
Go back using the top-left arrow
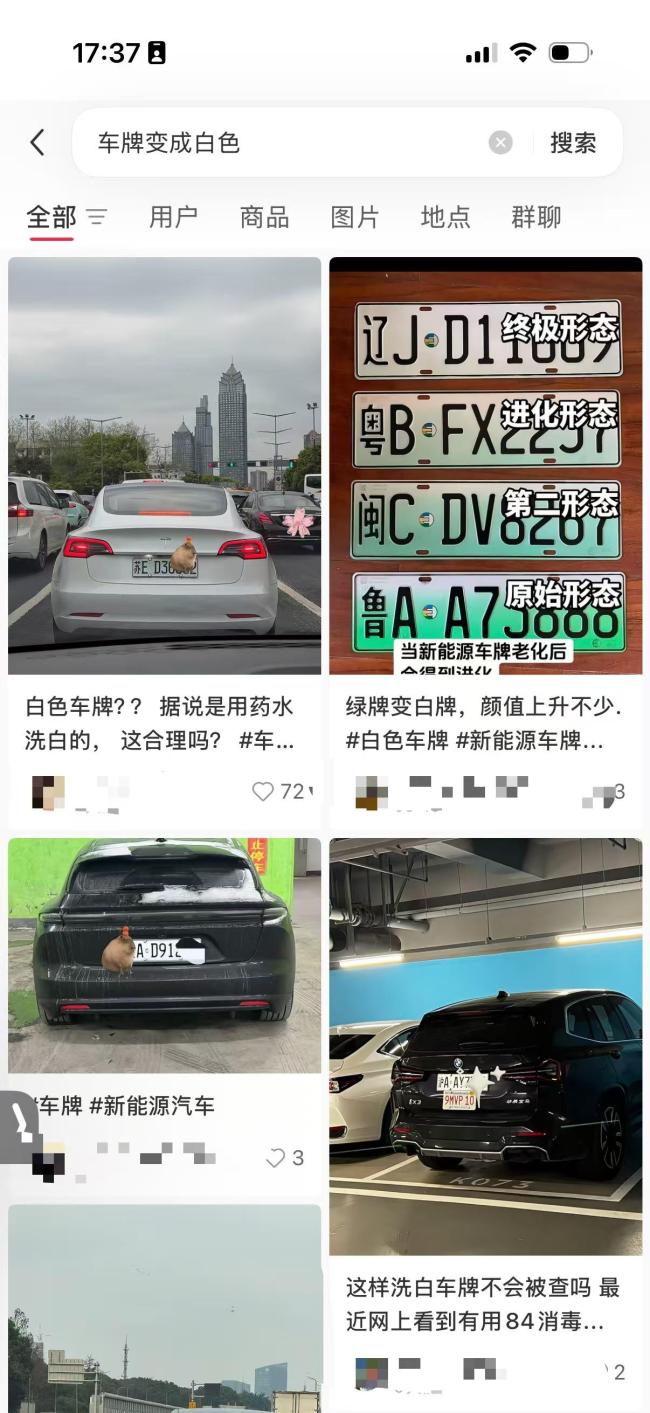[x=37, y=143]
